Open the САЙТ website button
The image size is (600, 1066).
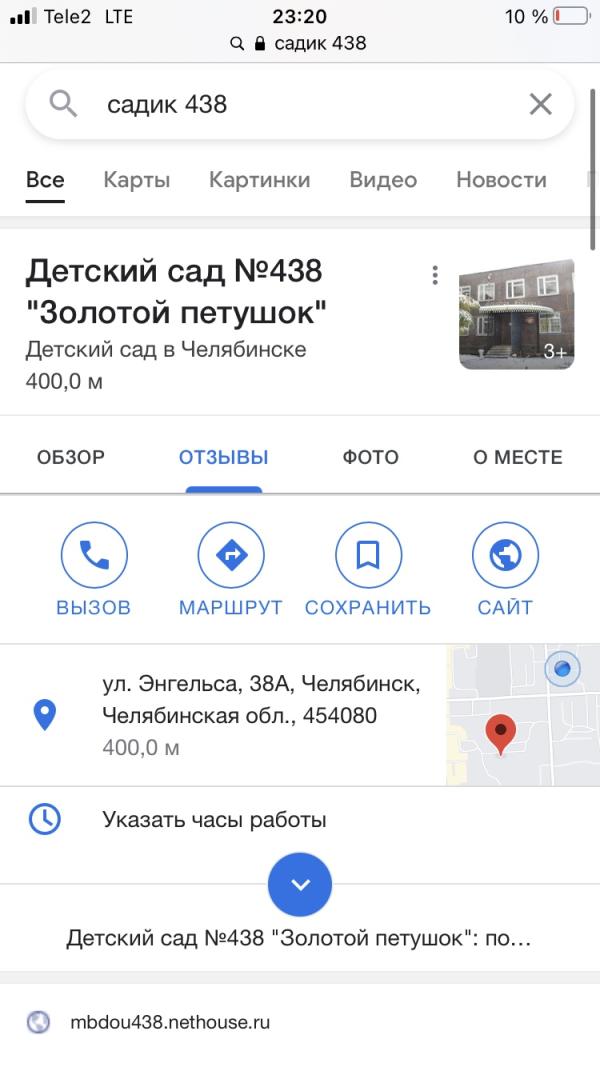tap(505, 570)
